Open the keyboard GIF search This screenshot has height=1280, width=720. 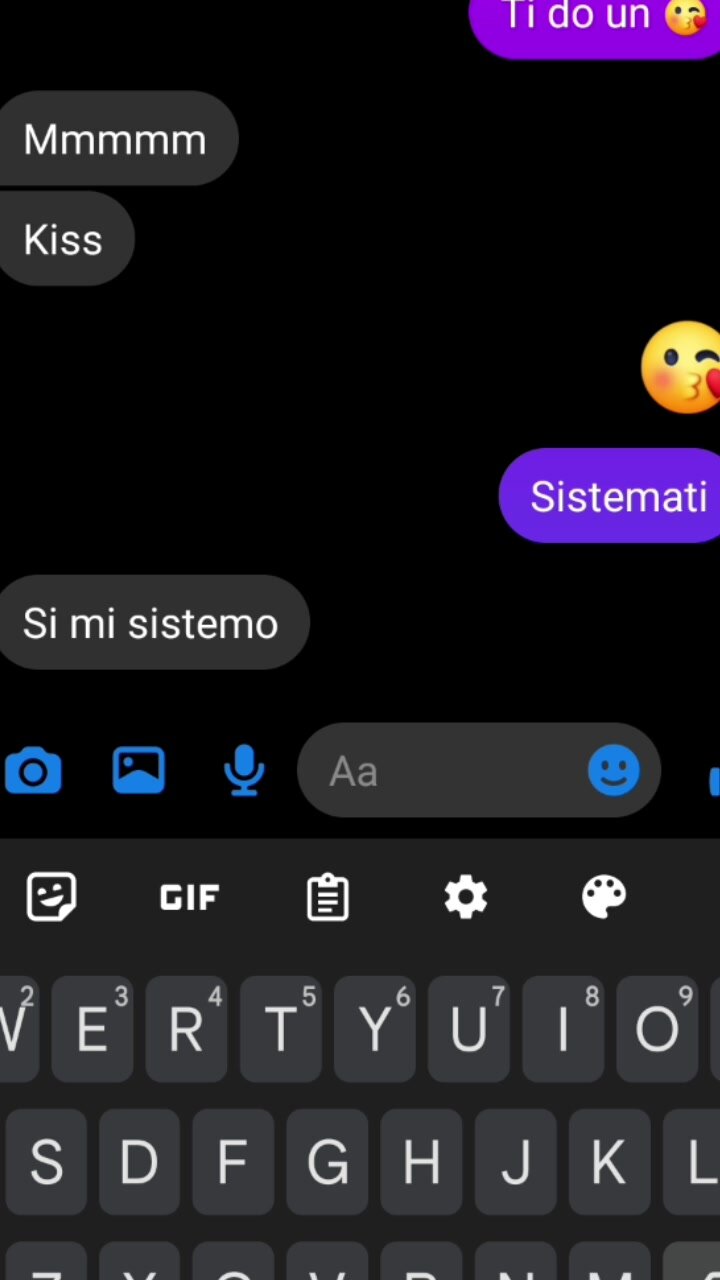[x=189, y=897]
